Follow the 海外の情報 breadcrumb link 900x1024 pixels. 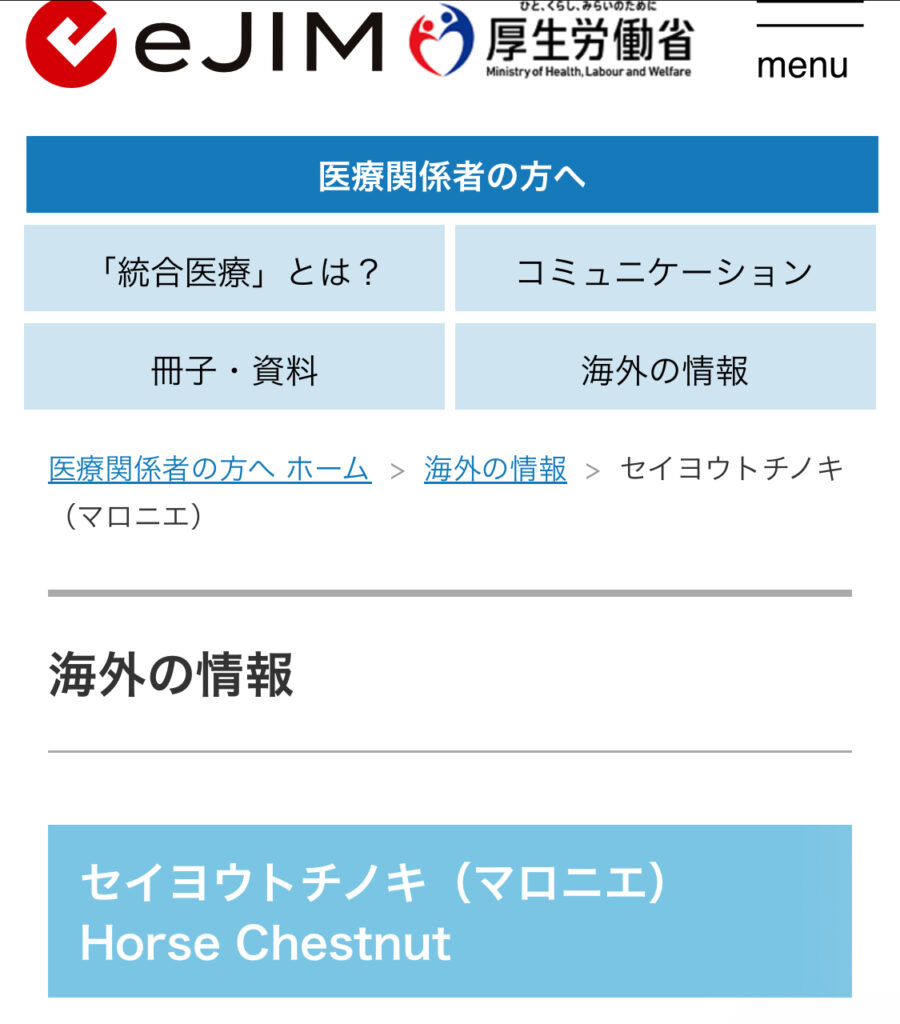point(495,469)
